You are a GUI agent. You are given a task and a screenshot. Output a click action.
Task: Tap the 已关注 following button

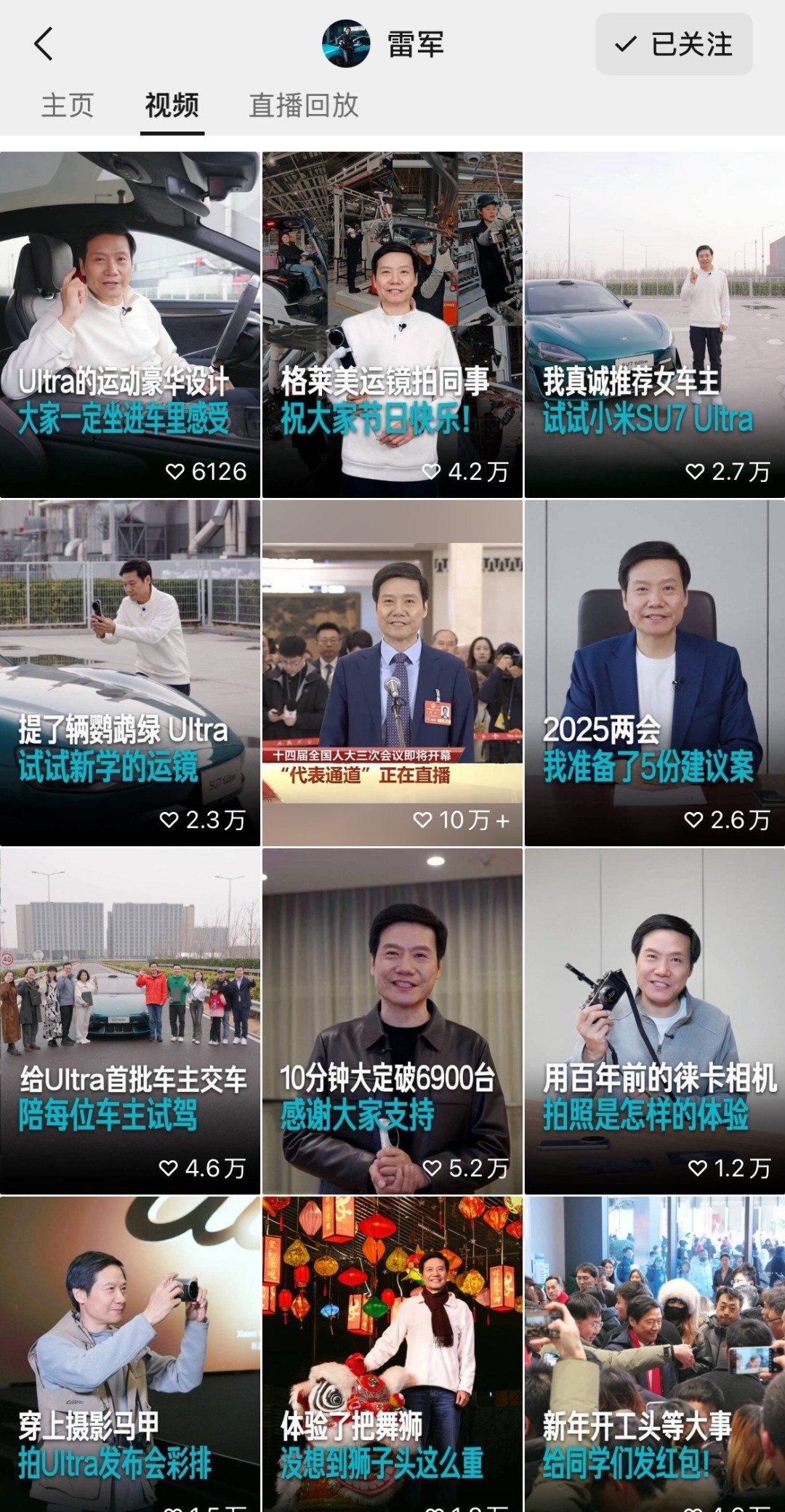(x=674, y=44)
